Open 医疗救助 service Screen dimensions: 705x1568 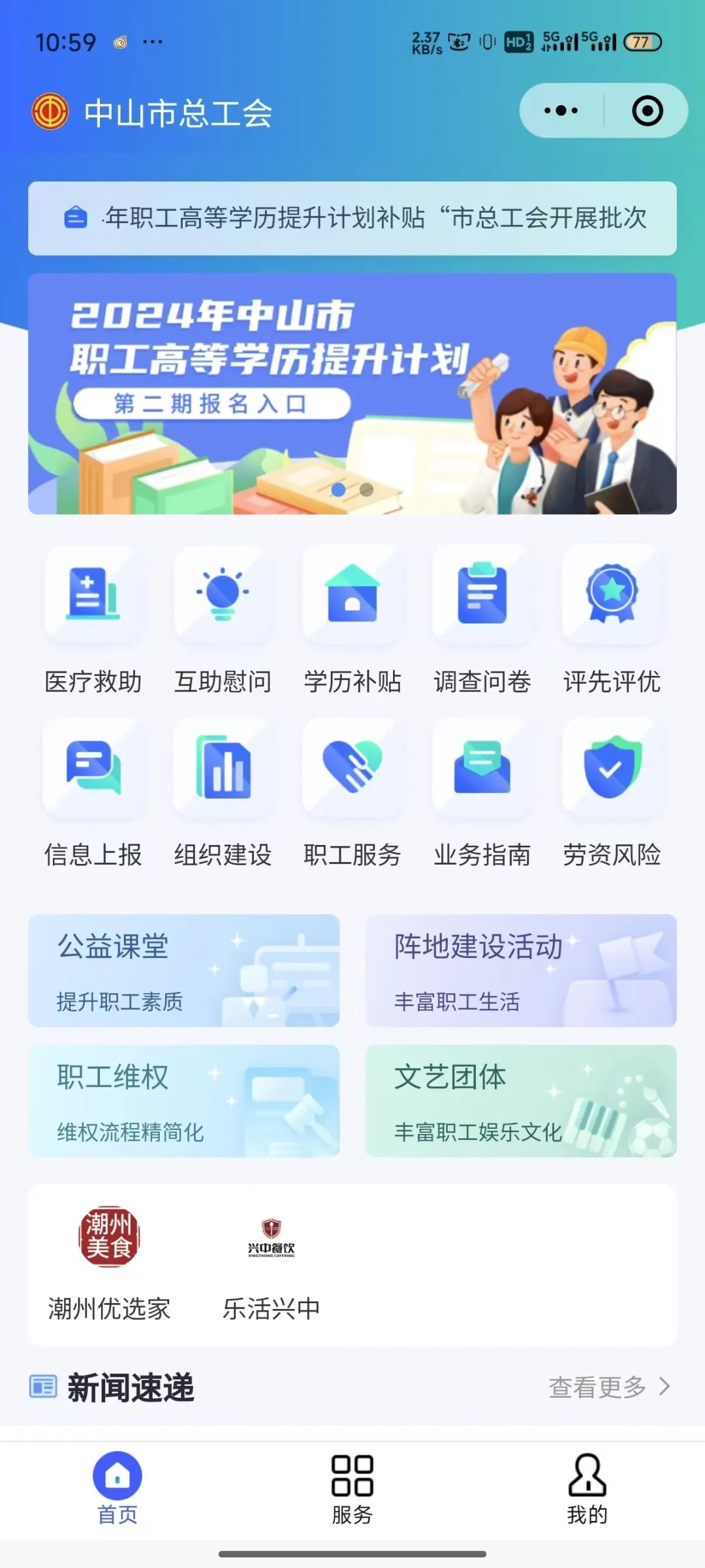click(x=93, y=620)
